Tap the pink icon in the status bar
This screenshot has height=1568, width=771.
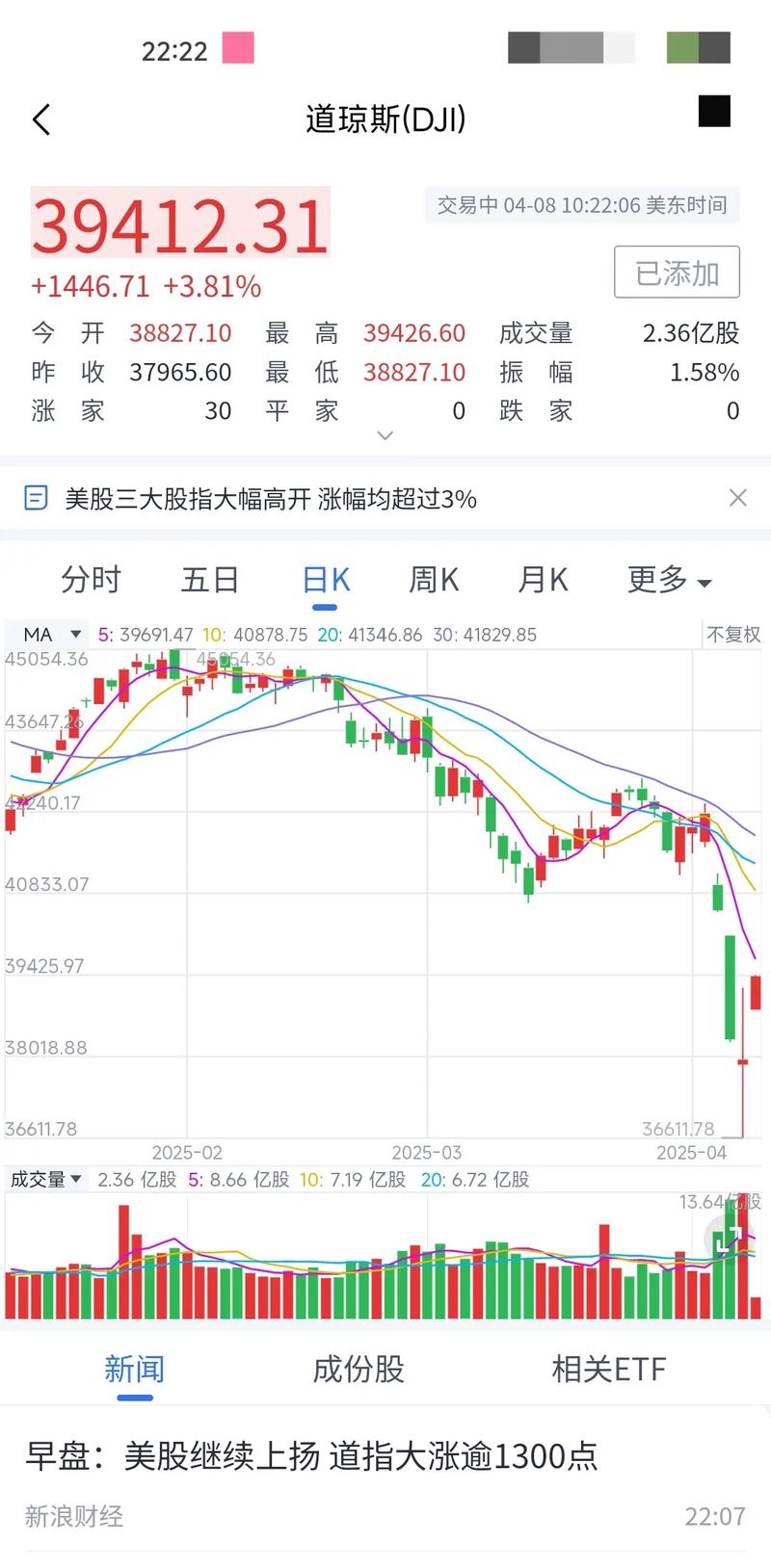(235, 48)
